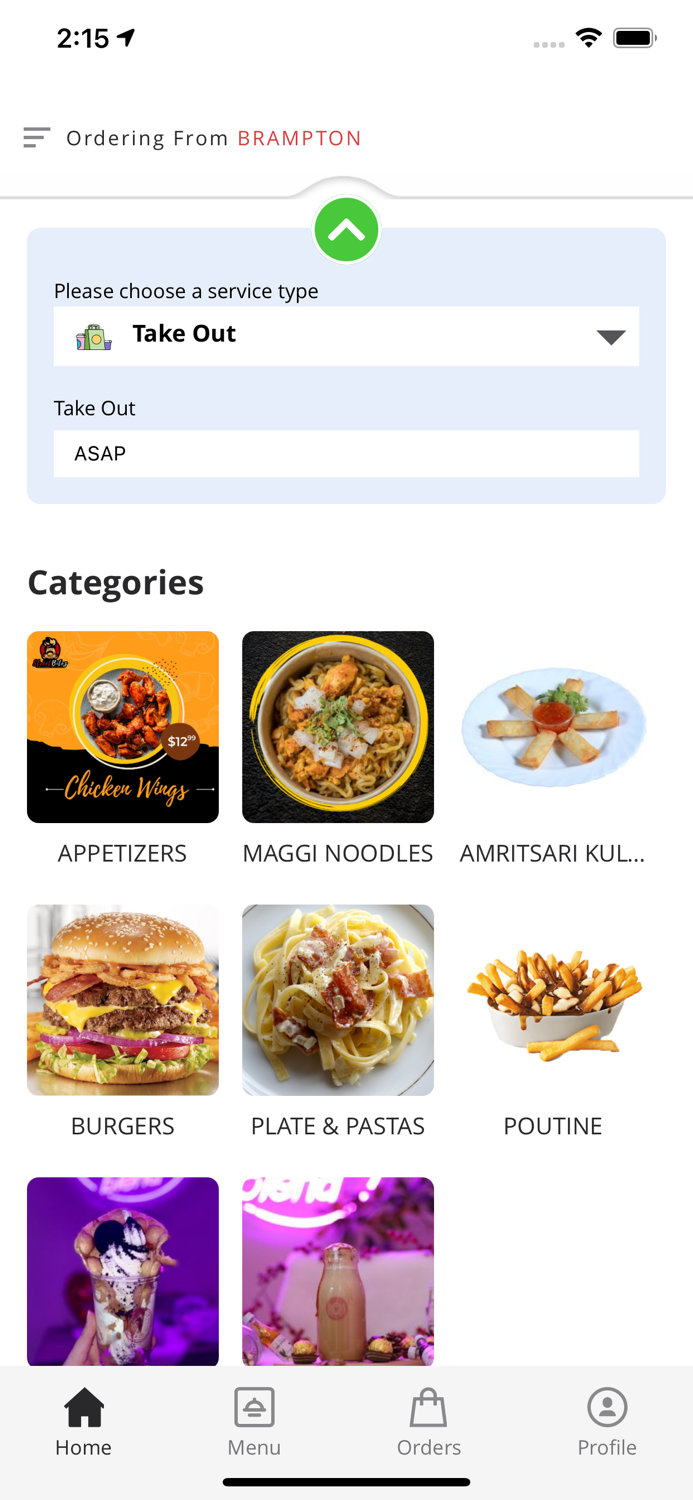Browse Plate & Pastas category
Image resolution: width=693 pixels, height=1500 pixels.
pyautogui.click(x=338, y=1000)
